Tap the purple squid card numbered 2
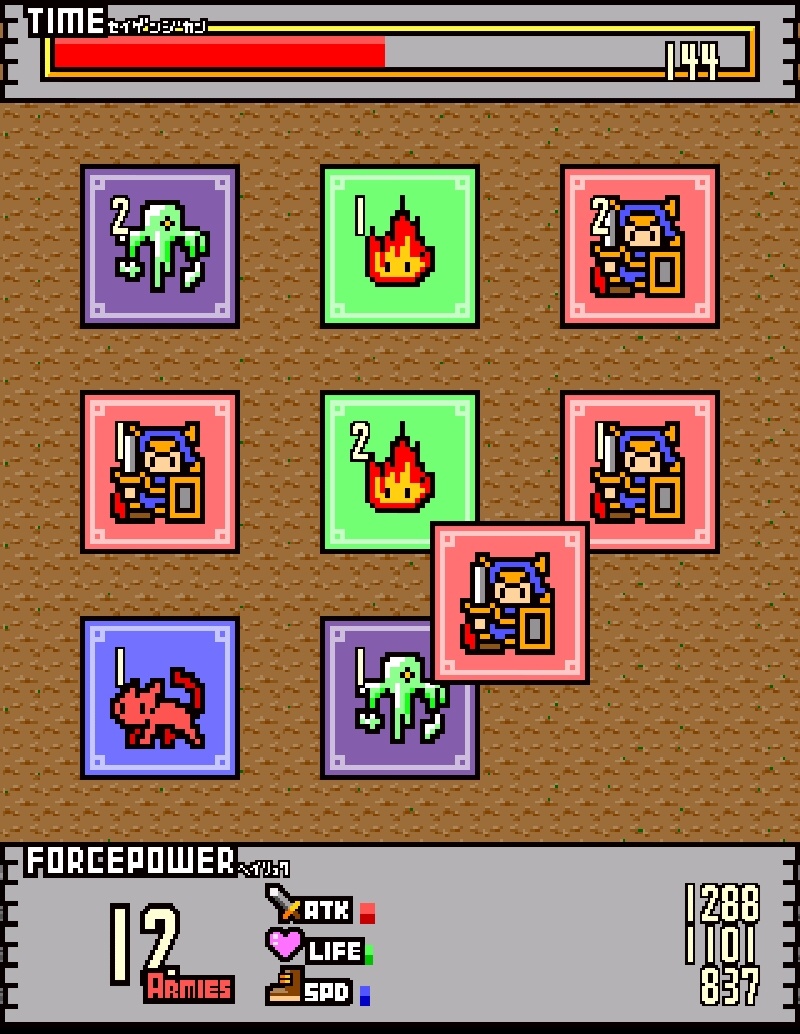Viewport: 800px width, 1034px height. [160, 246]
